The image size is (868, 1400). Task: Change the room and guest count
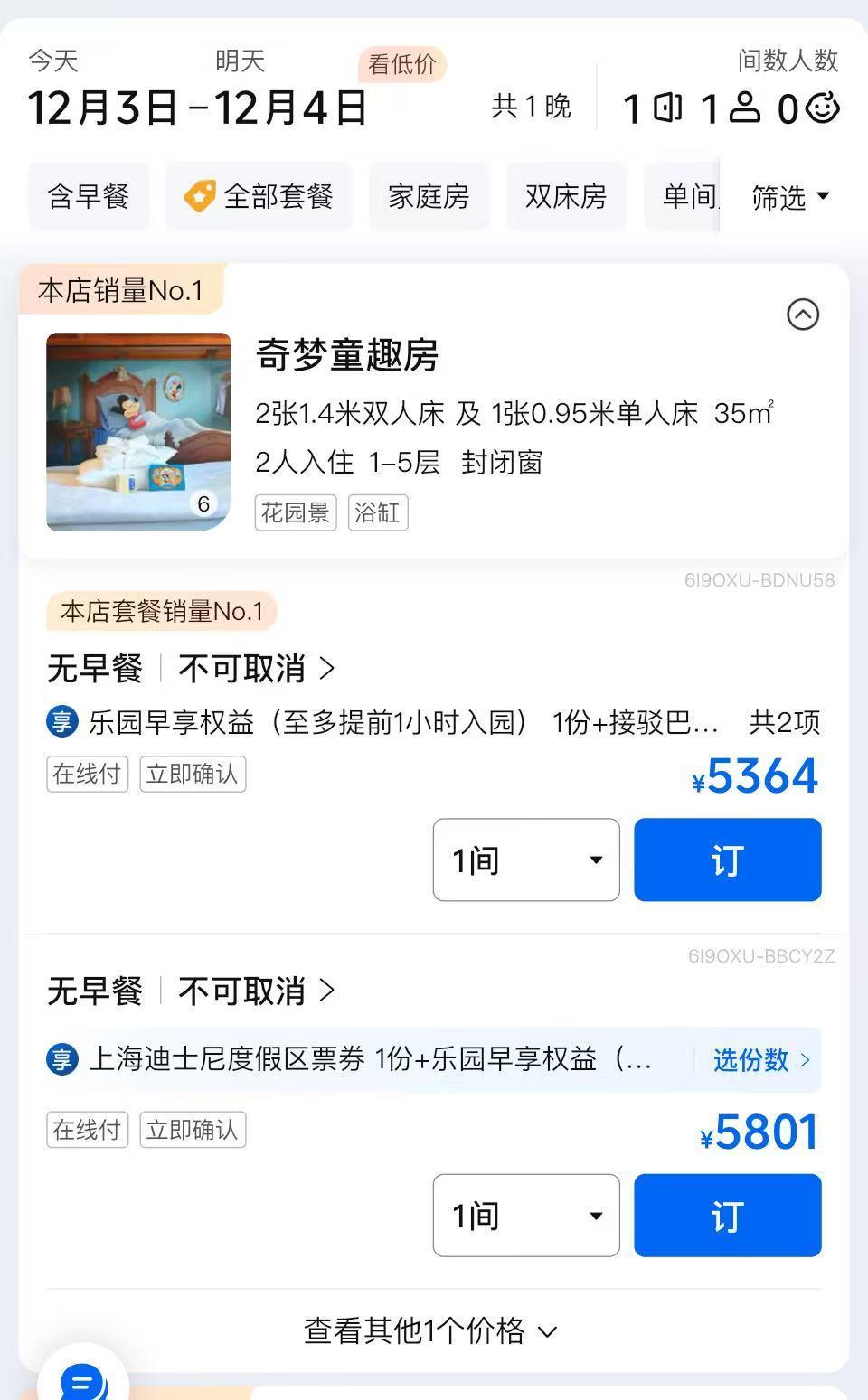pos(731,108)
